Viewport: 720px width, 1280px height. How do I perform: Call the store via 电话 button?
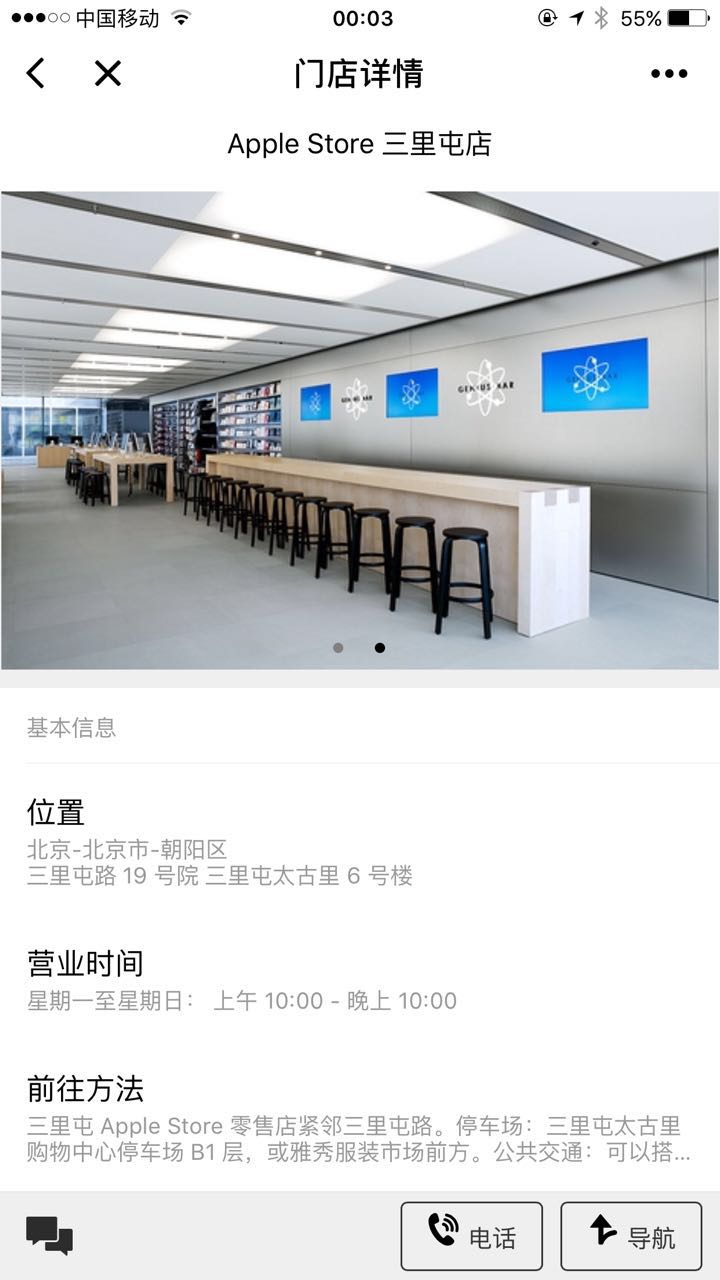[x=472, y=1236]
